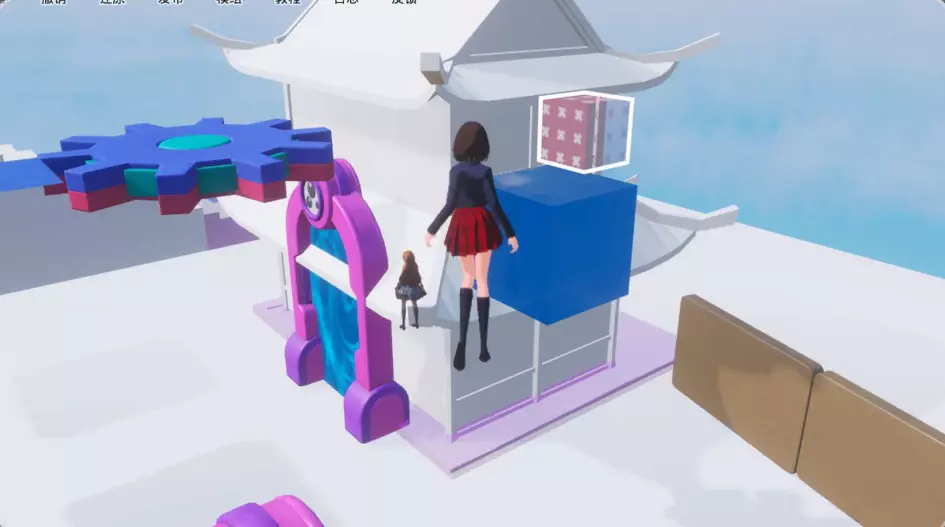This screenshot has height=527, width=945.
Task: Publish the map via 发布
Action: pos(170,2)
